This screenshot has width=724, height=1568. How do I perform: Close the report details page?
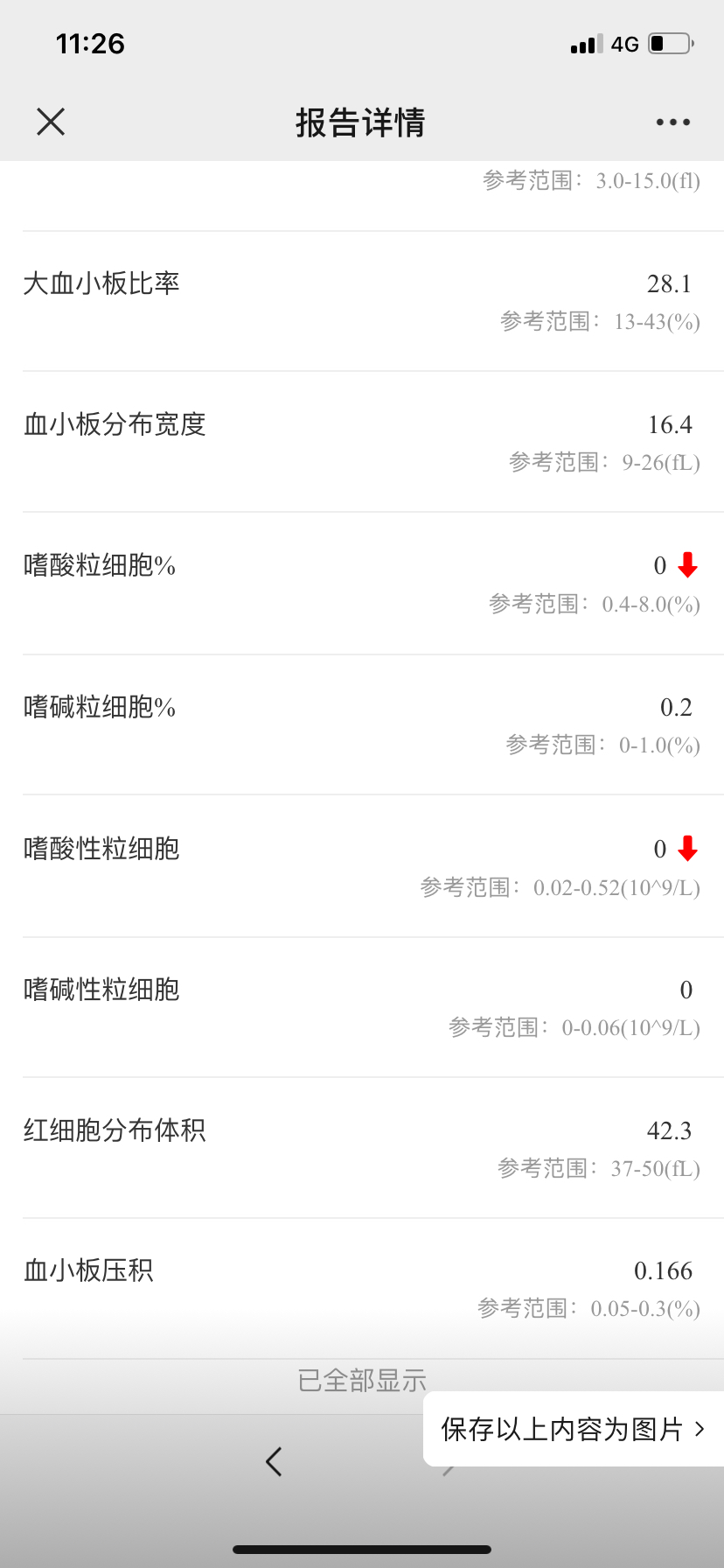pyautogui.click(x=51, y=122)
